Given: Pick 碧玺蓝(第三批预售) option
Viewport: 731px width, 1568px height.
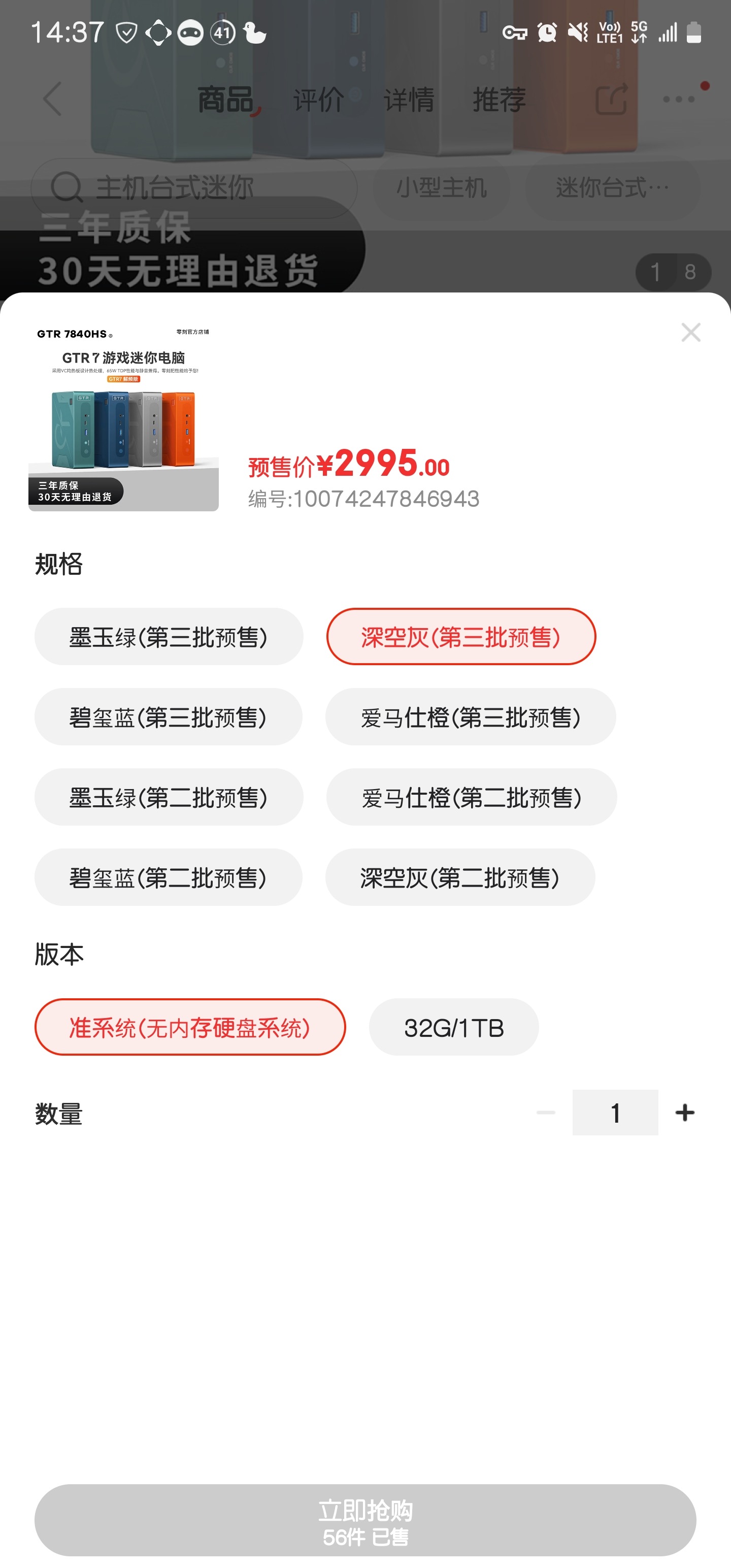Looking at the screenshot, I should pos(168,717).
